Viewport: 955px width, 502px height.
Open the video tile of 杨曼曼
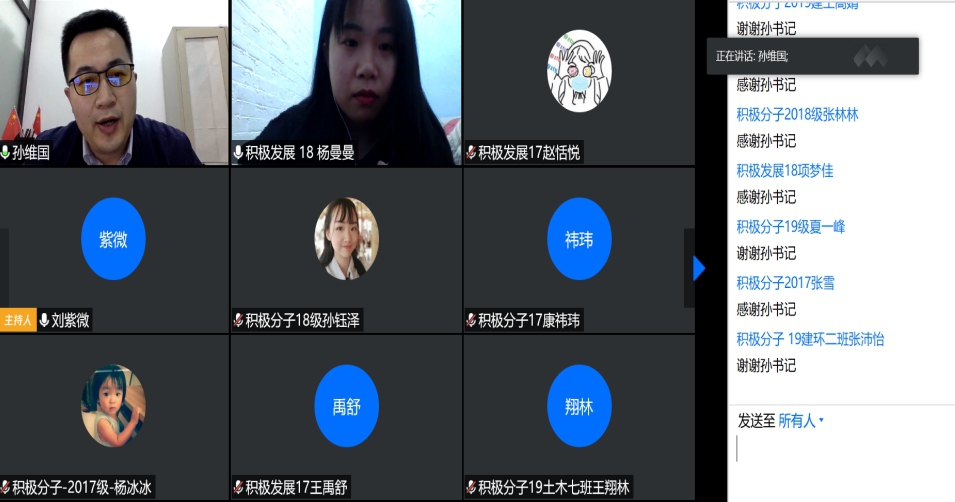346,80
